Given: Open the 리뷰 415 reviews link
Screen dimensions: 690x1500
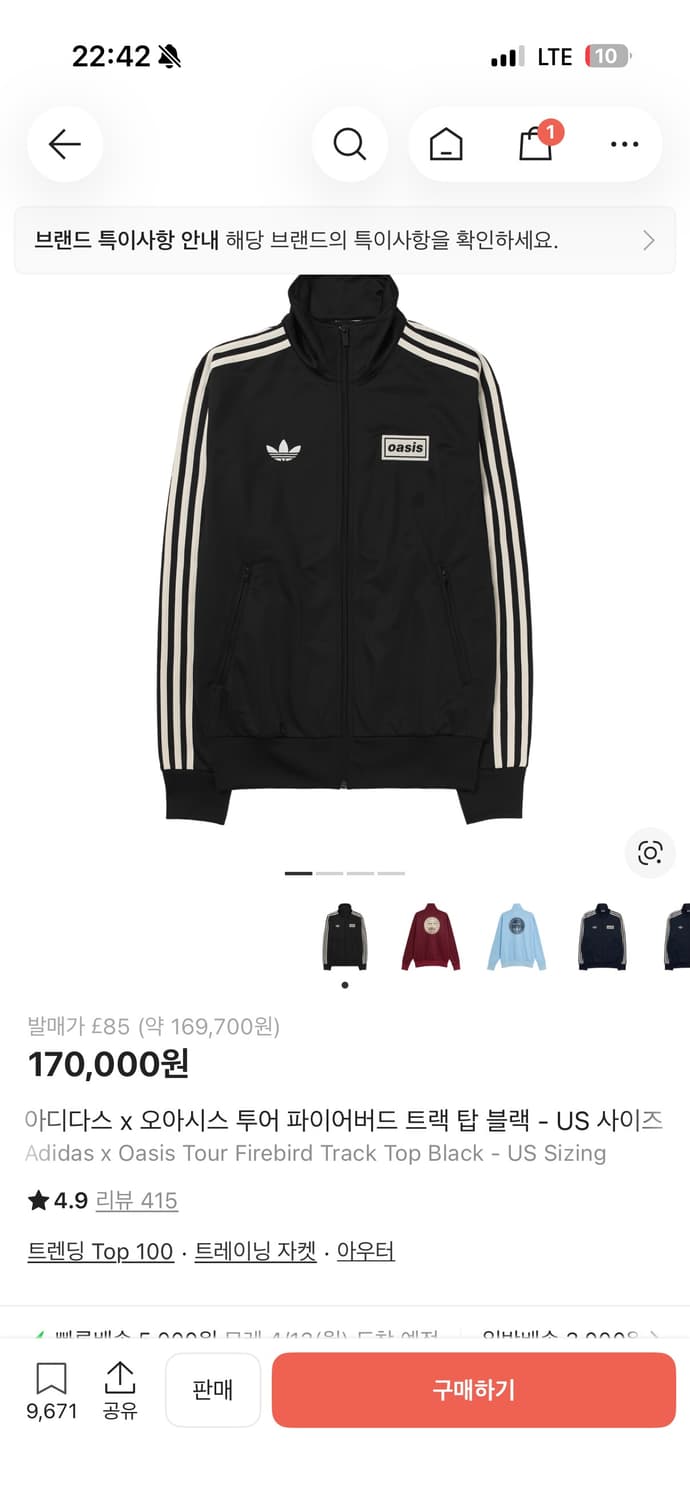Looking at the screenshot, I should tap(137, 1200).
